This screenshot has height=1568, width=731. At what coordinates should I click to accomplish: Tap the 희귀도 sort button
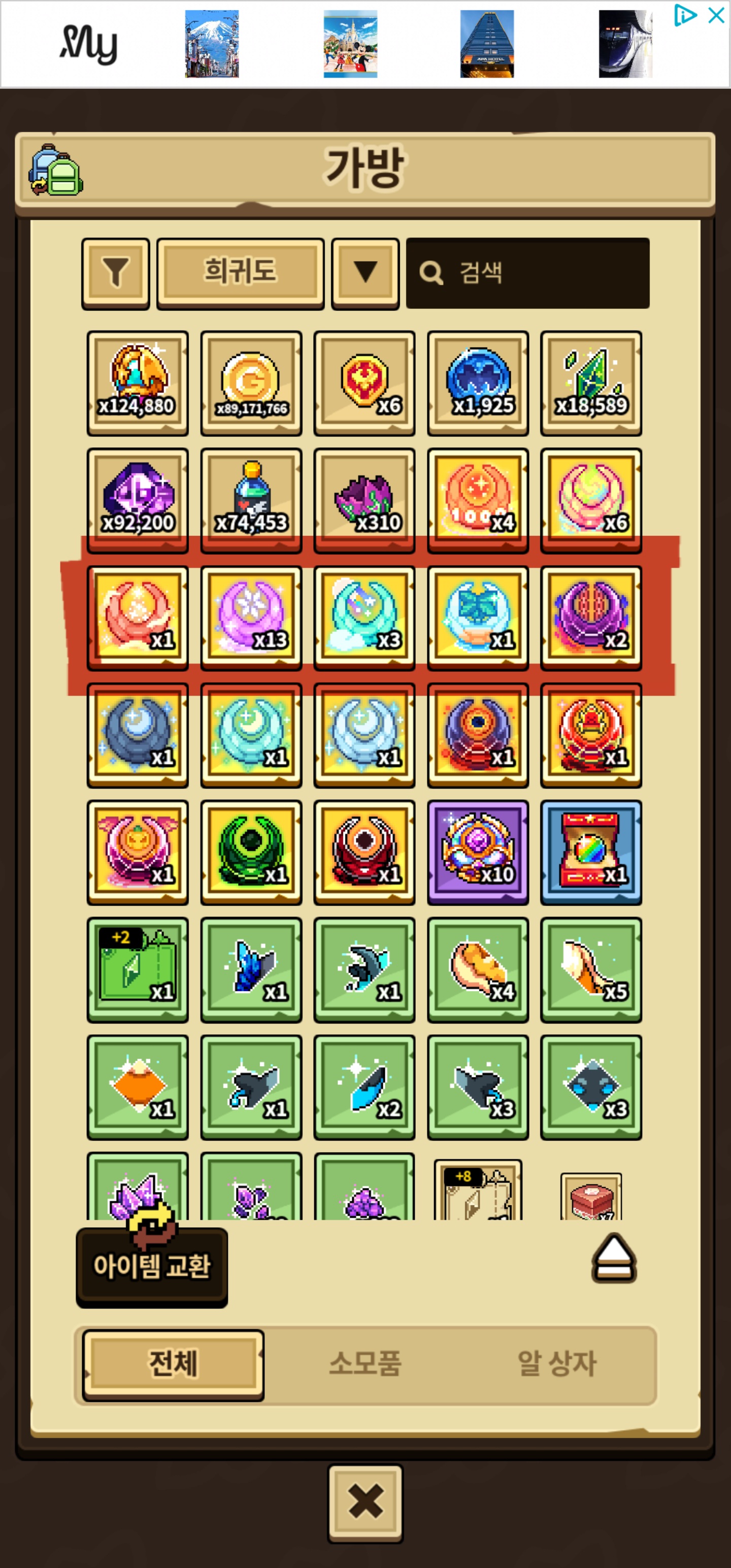240,273
